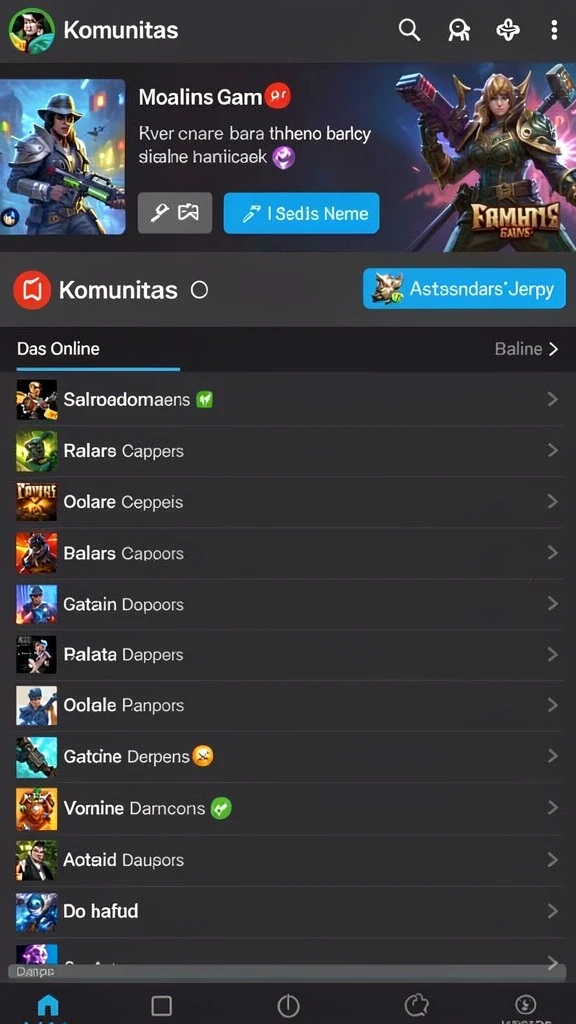Viewport: 576px width, 1024px height.
Task: Open the Baline link
Action: [x=526, y=349]
